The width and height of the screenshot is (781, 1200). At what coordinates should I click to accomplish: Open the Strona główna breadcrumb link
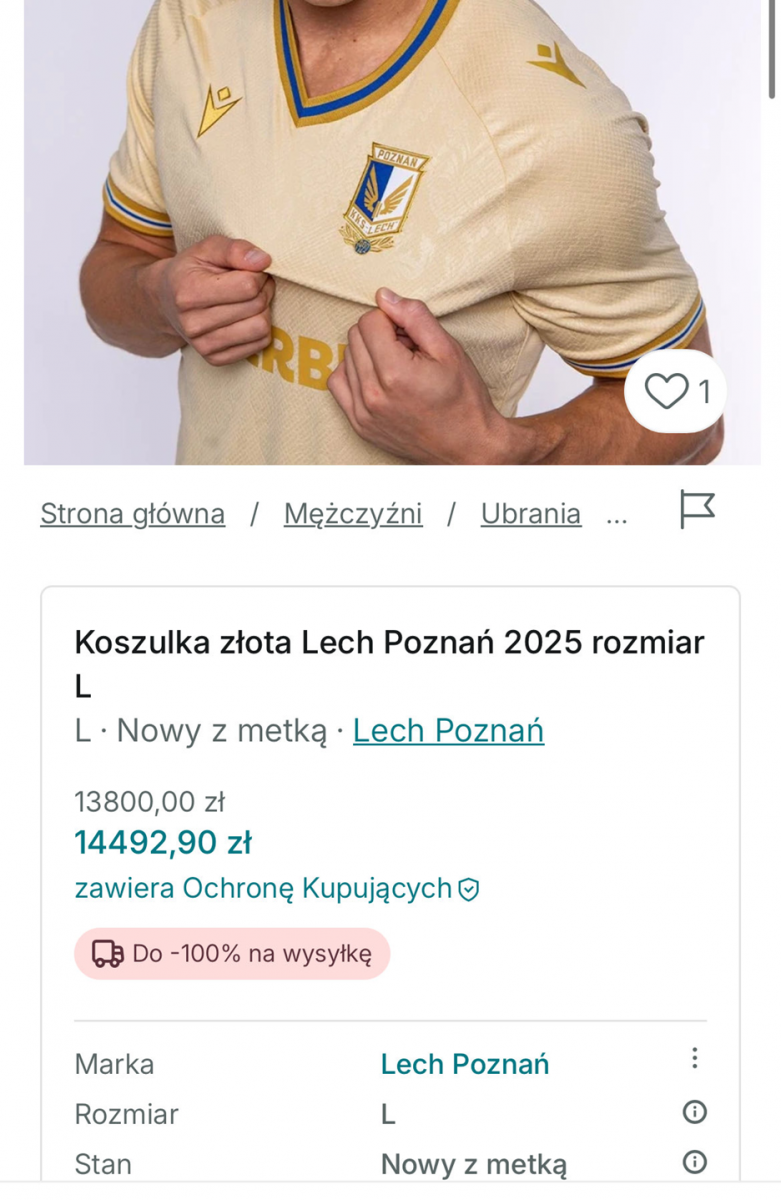click(x=132, y=514)
